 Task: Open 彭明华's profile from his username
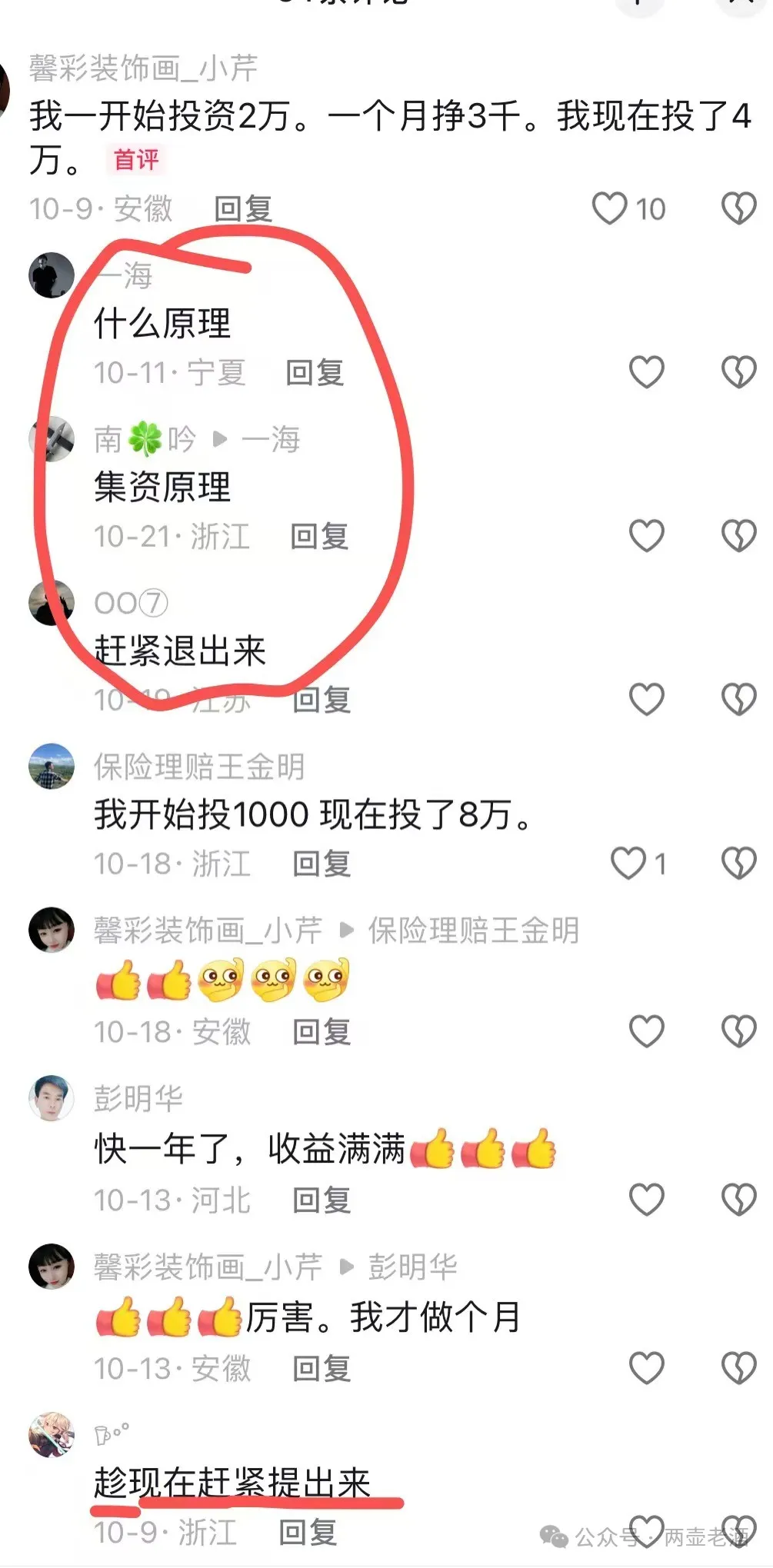[x=138, y=1098]
